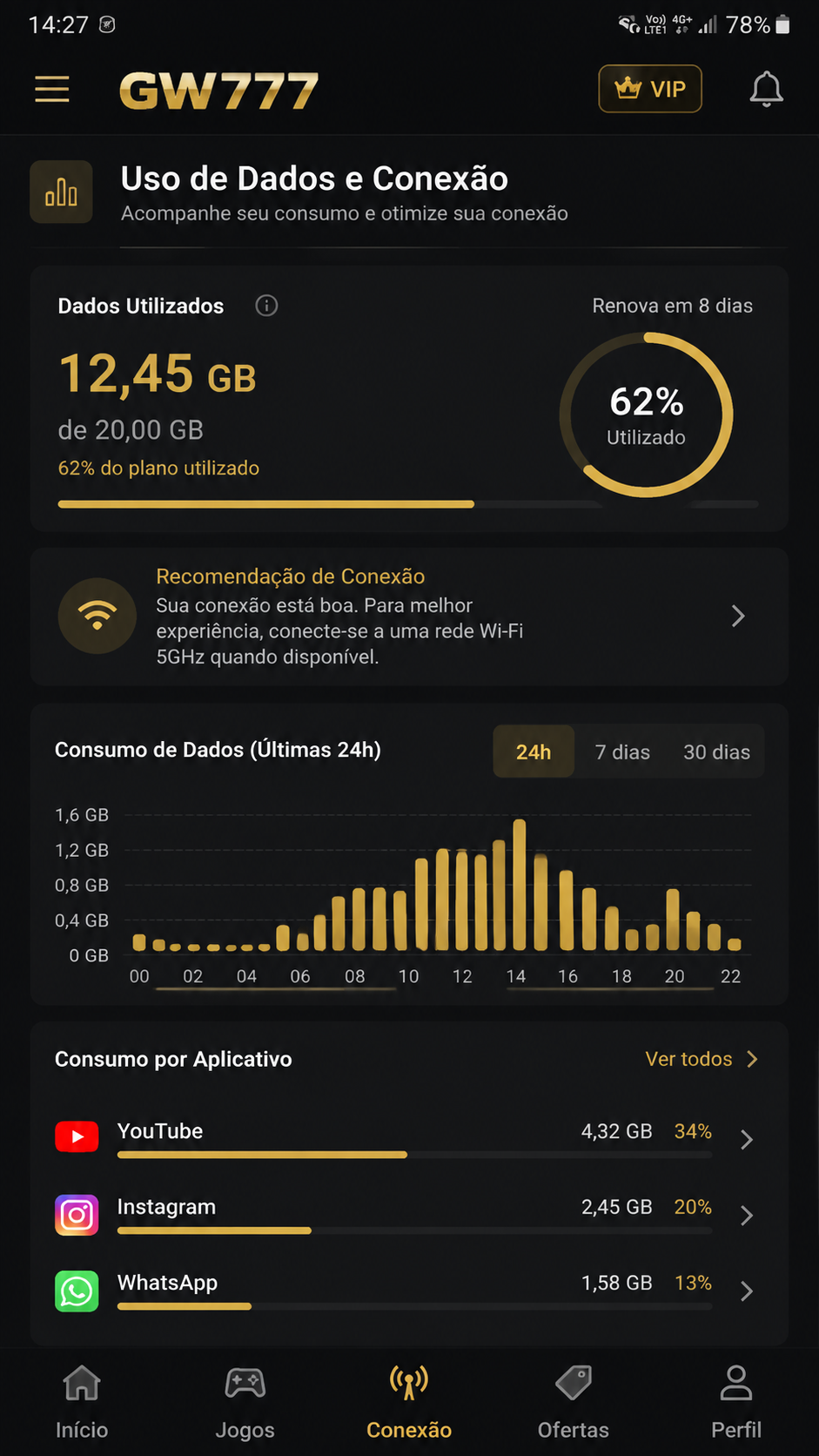Select the Conexão tab
The height and width of the screenshot is (1456, 819).
pyautogui.click(x=409, y=1402)
